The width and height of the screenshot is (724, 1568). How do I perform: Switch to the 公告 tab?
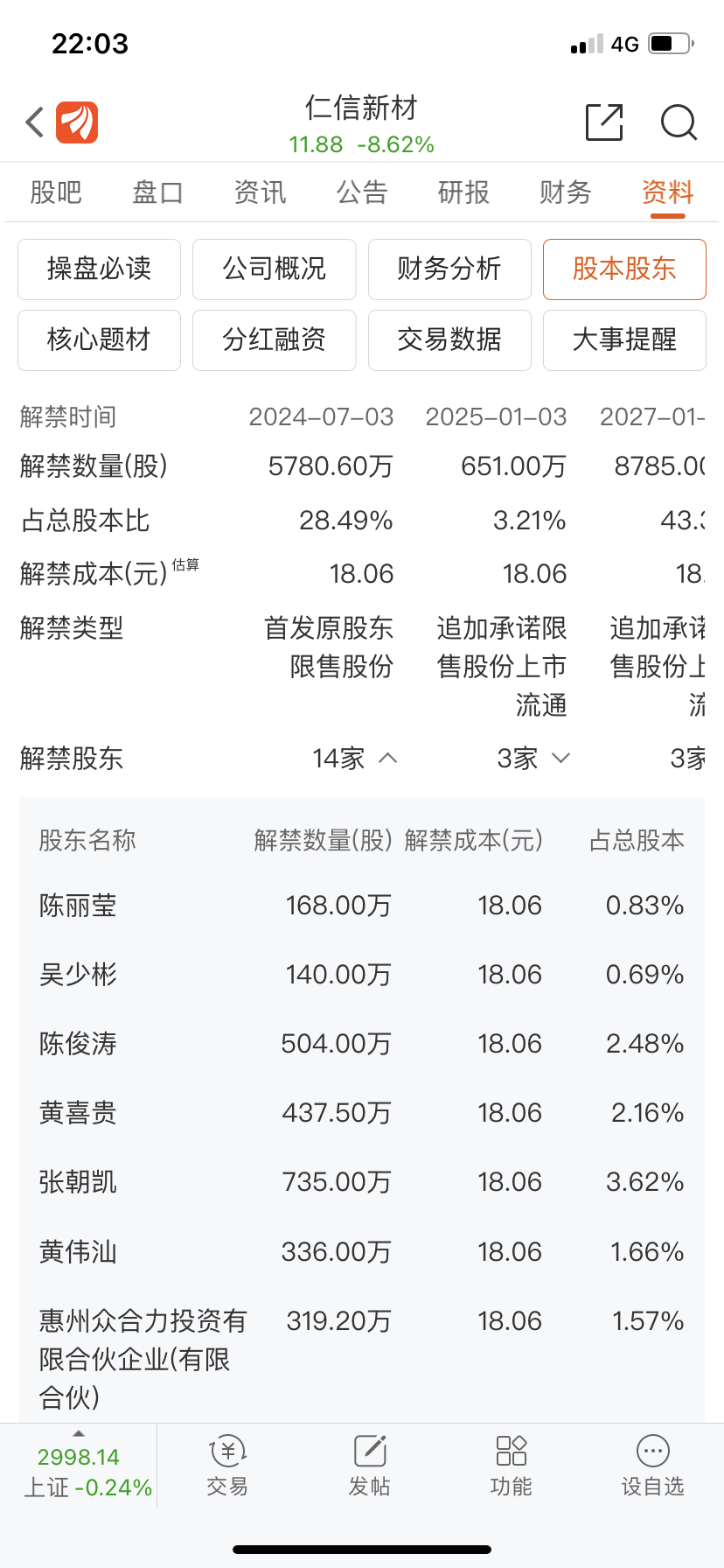tap(362, 192)
